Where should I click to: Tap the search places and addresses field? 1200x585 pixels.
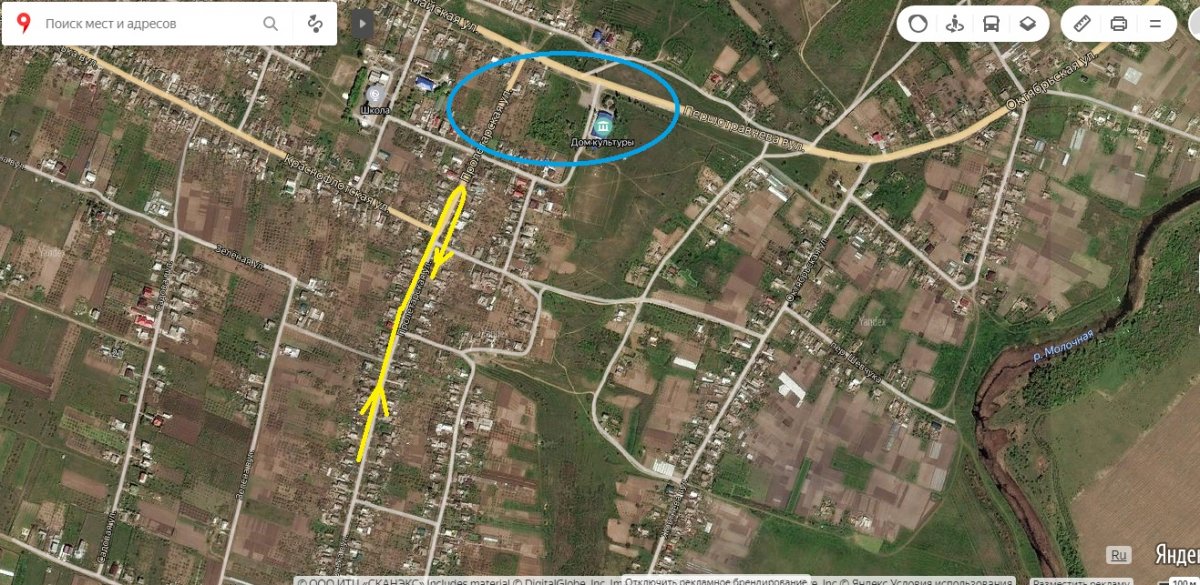[150, 23]
